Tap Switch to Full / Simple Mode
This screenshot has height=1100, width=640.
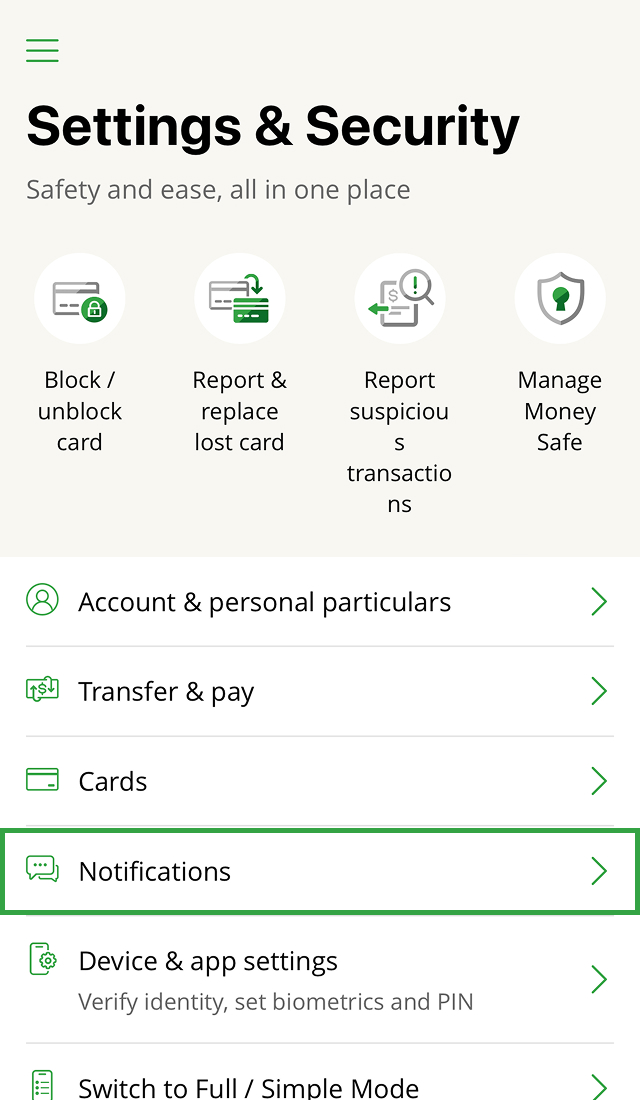coord(318,1085)
